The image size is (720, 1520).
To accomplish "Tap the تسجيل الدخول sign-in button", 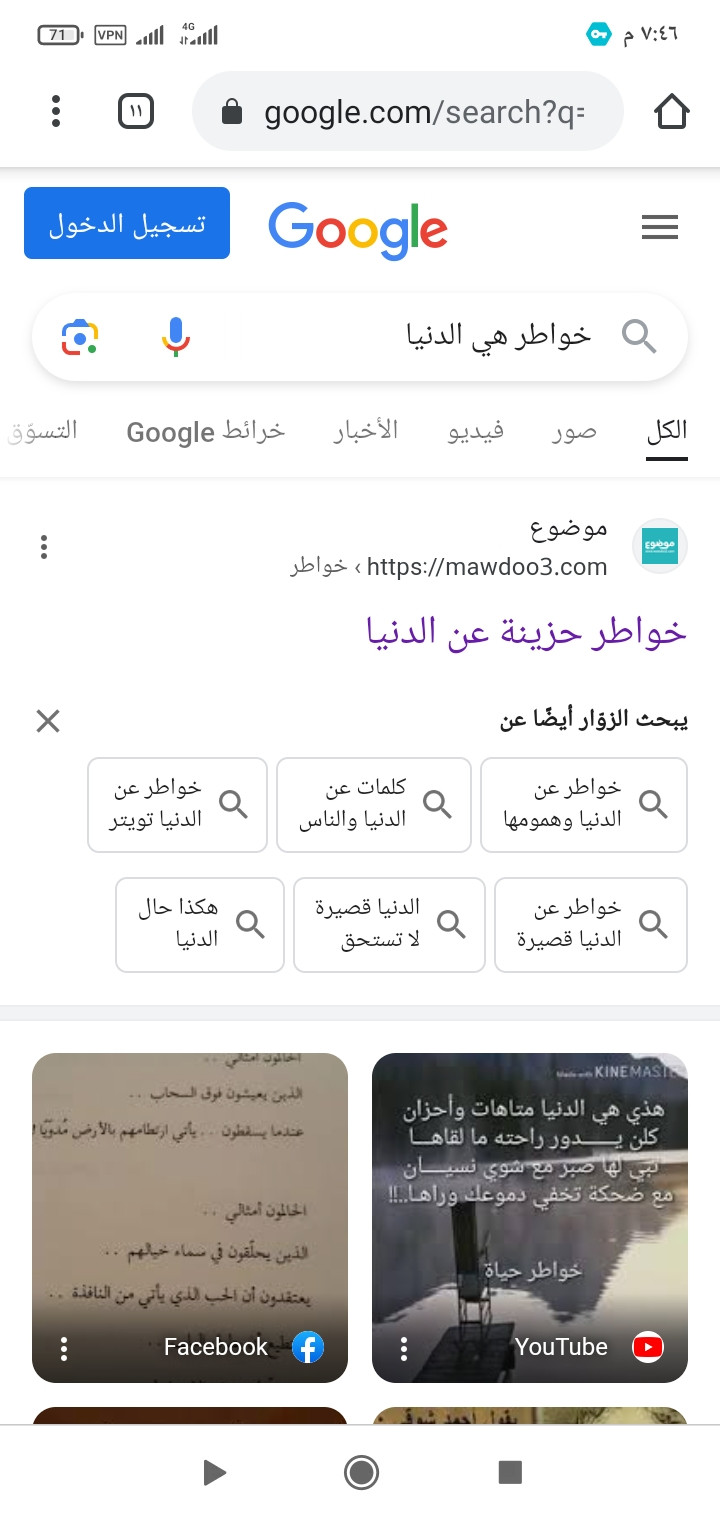I will pyautogui.click(x=127, y=223).
